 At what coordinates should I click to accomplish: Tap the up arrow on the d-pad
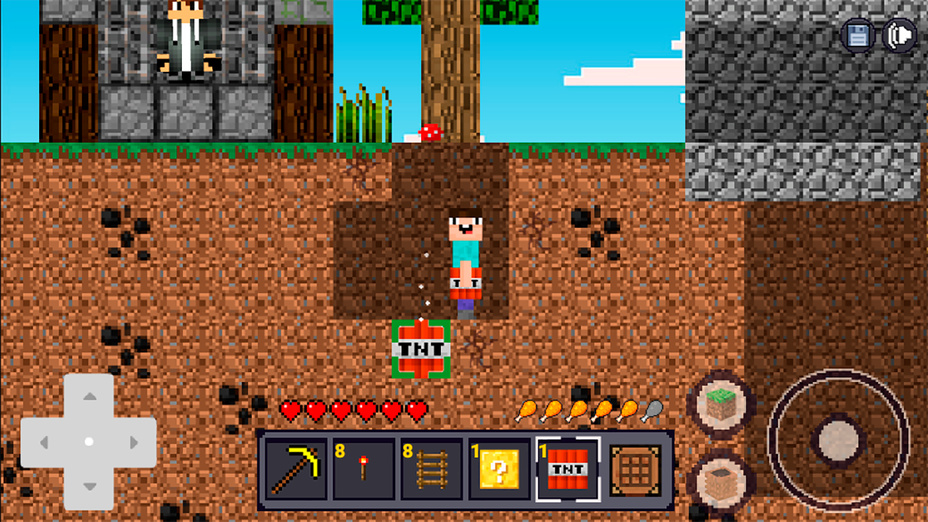[x=89, y=397]
